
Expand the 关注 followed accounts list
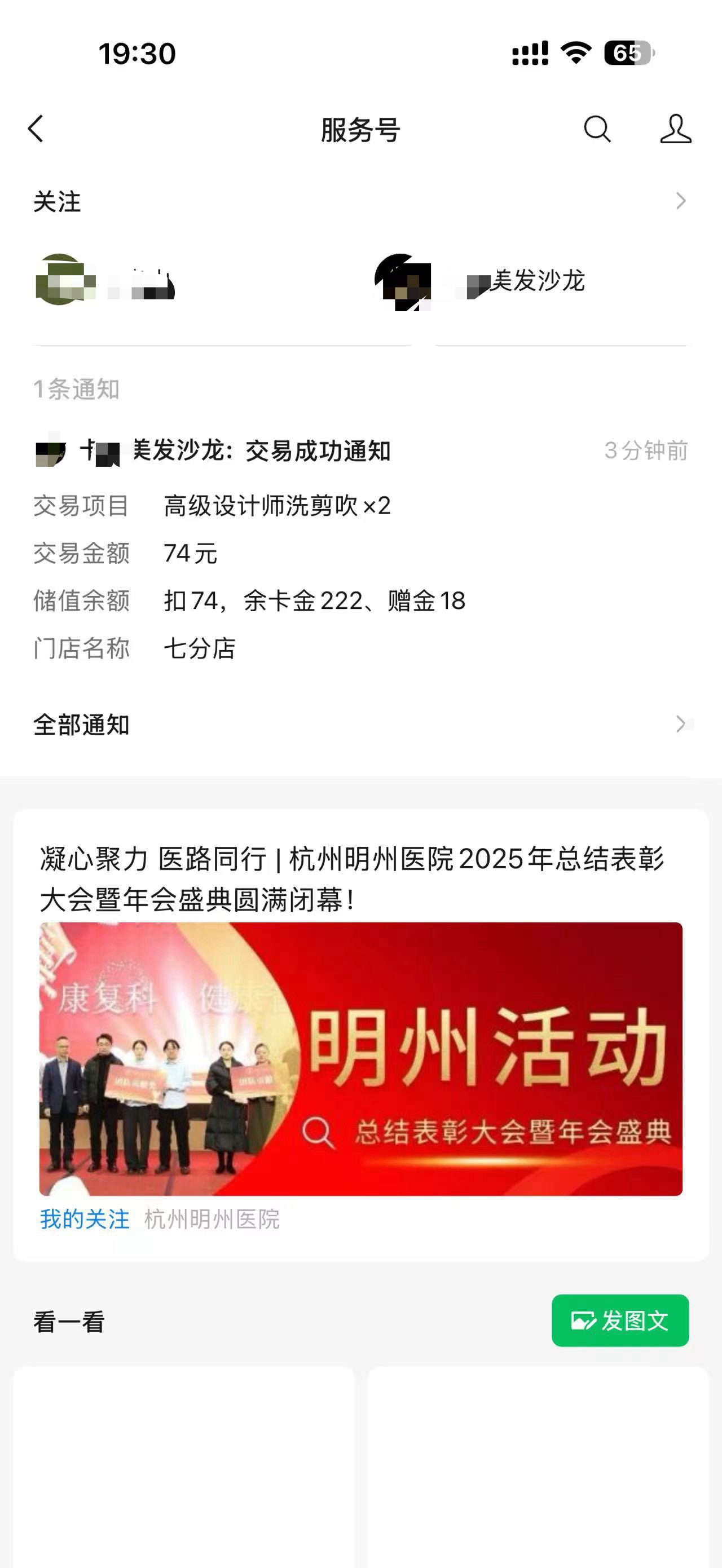pyautogui.click(x=680, y=201)
